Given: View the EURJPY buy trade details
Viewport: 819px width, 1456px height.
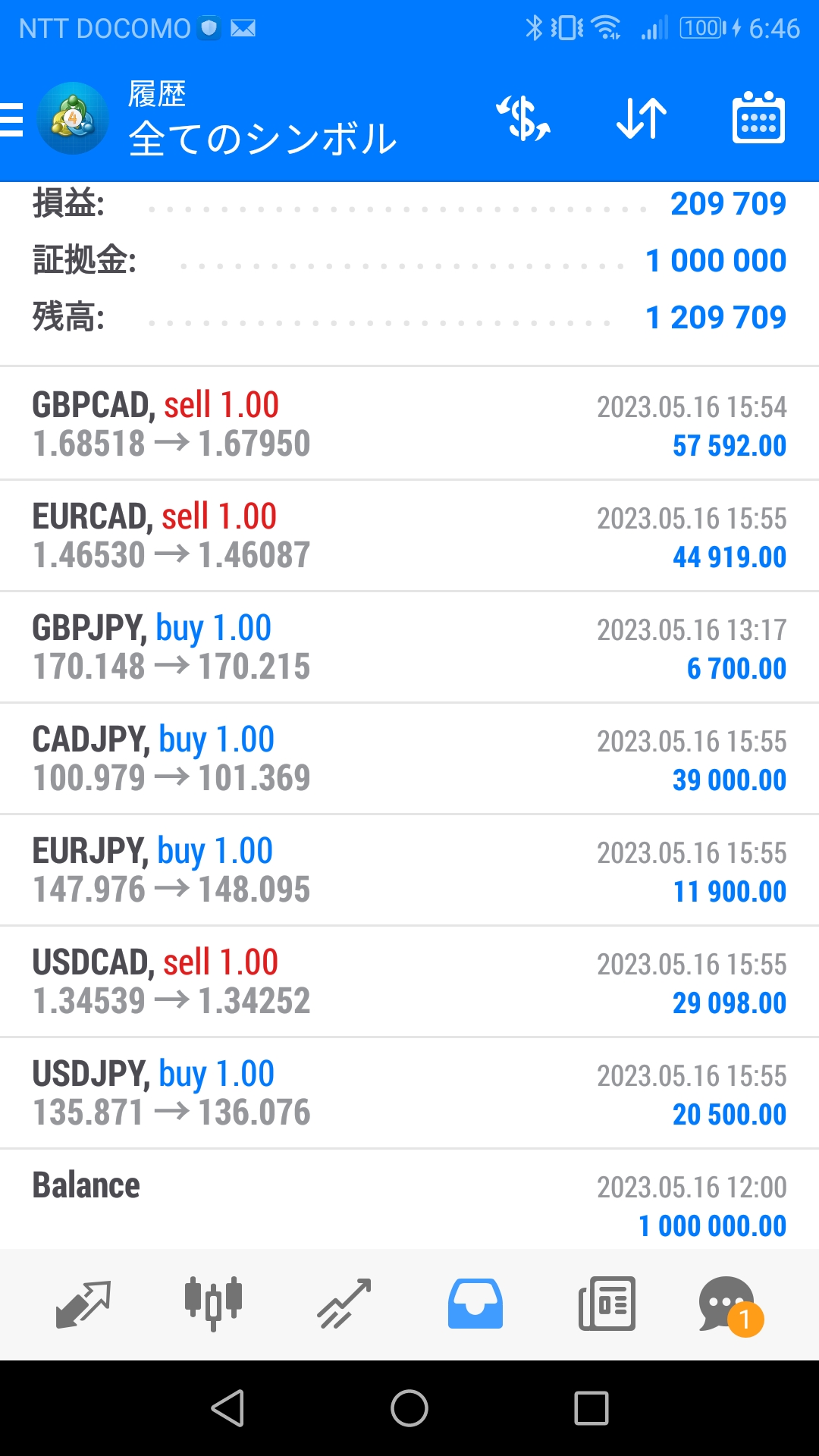Looking at the screenshot, I should tap(409, 871).
